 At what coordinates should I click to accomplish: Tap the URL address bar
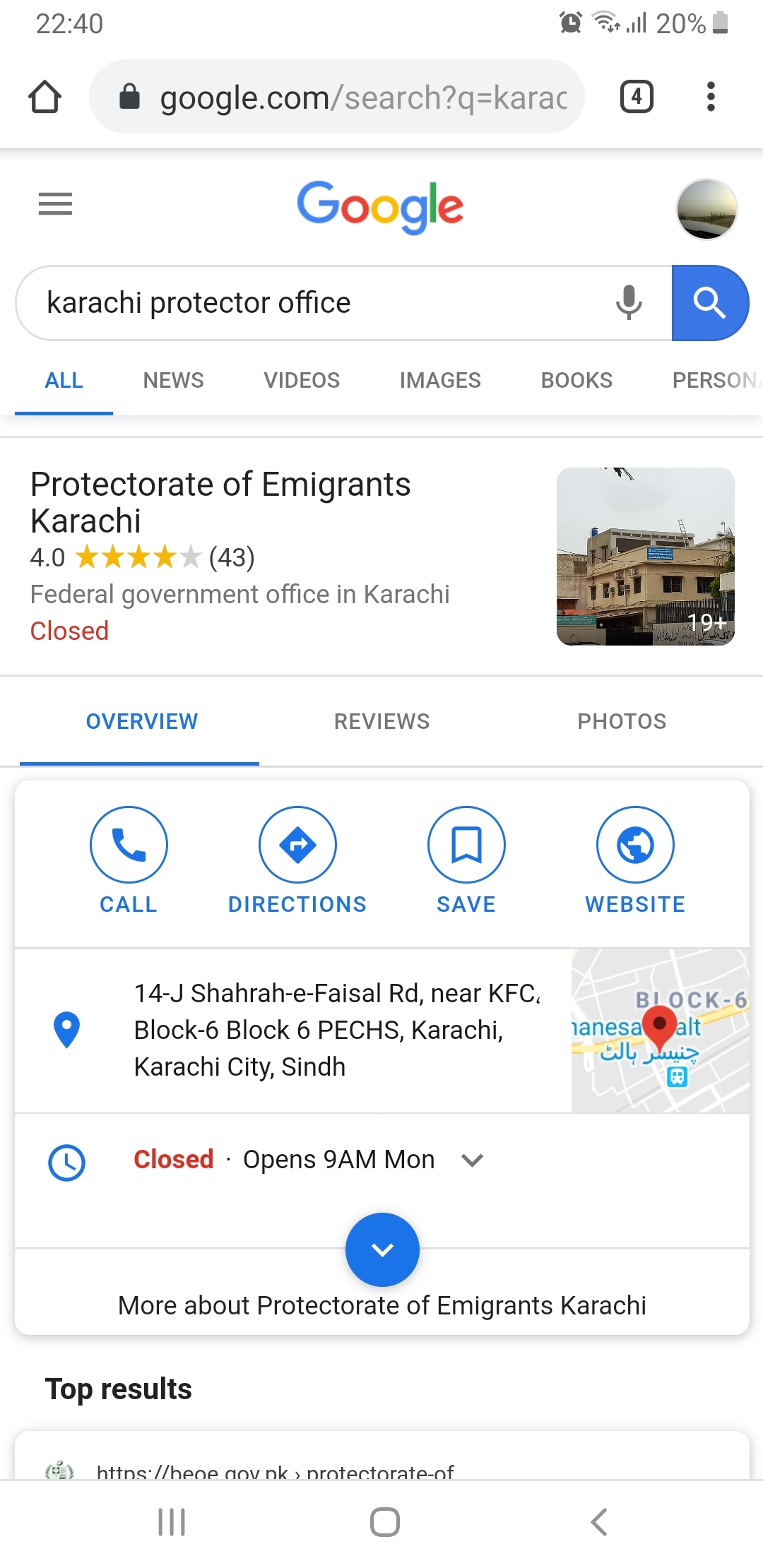[x=336, y=97]
